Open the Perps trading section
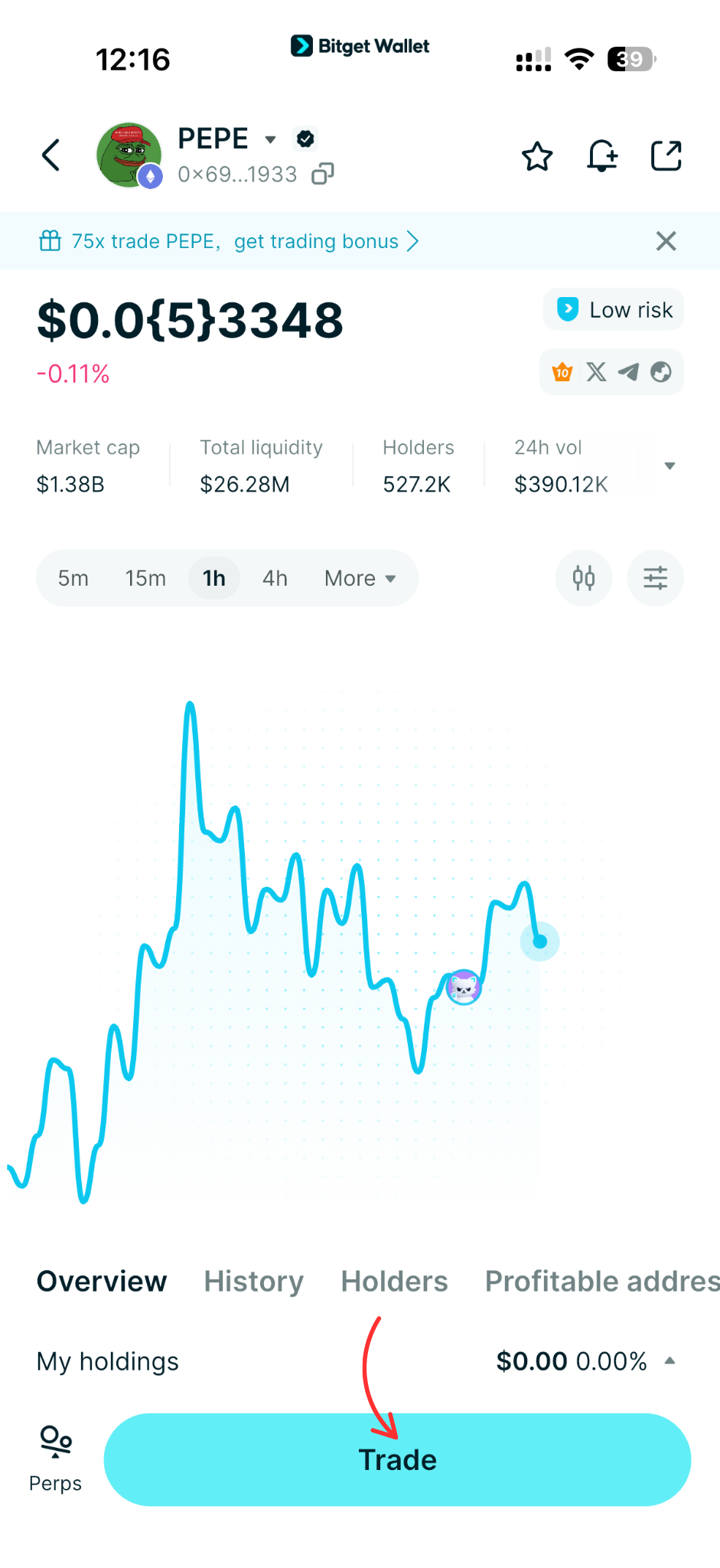Viewport: 720px width, 1568px height. coord(54,1459)
